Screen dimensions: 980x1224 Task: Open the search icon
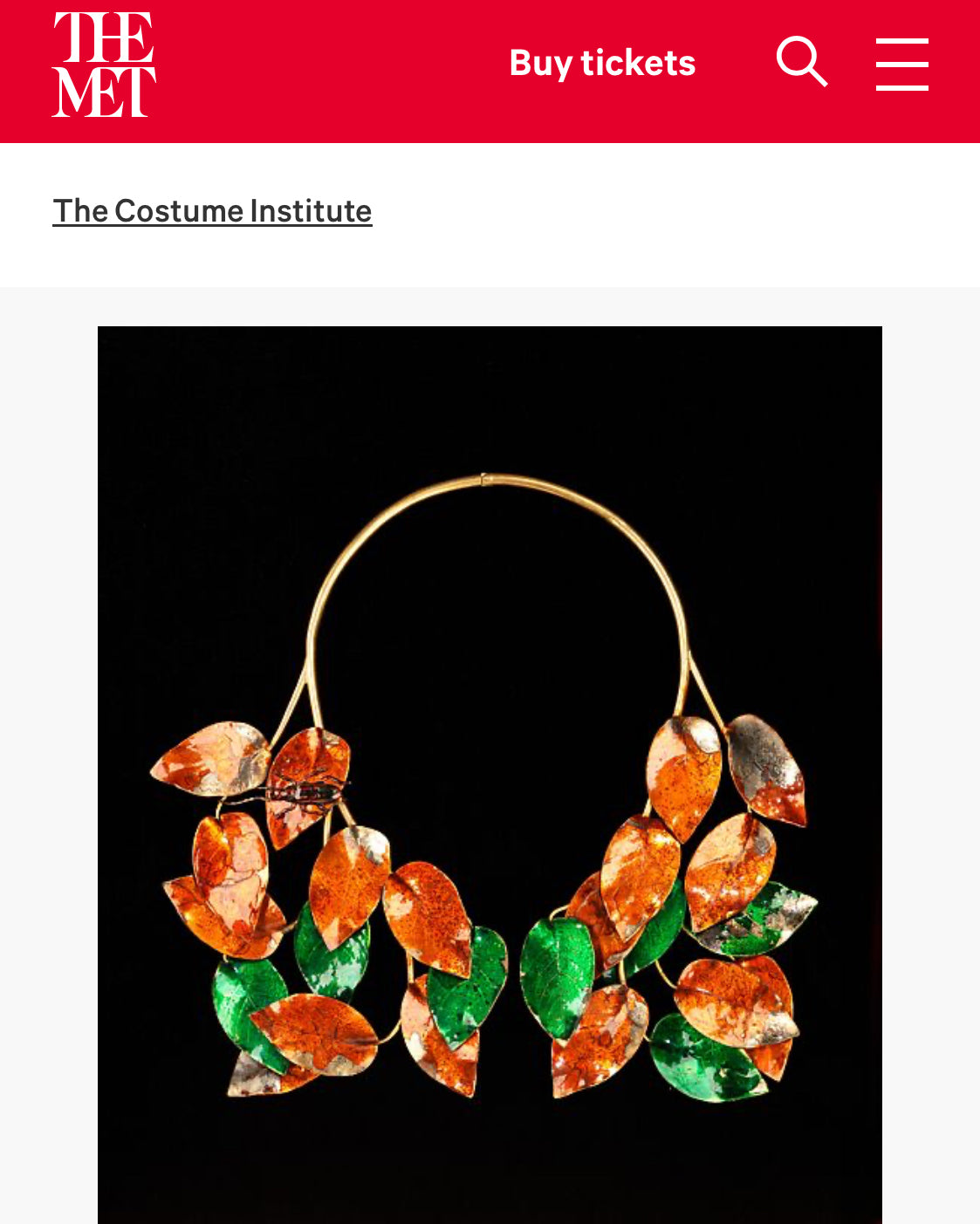click(801, 62)
